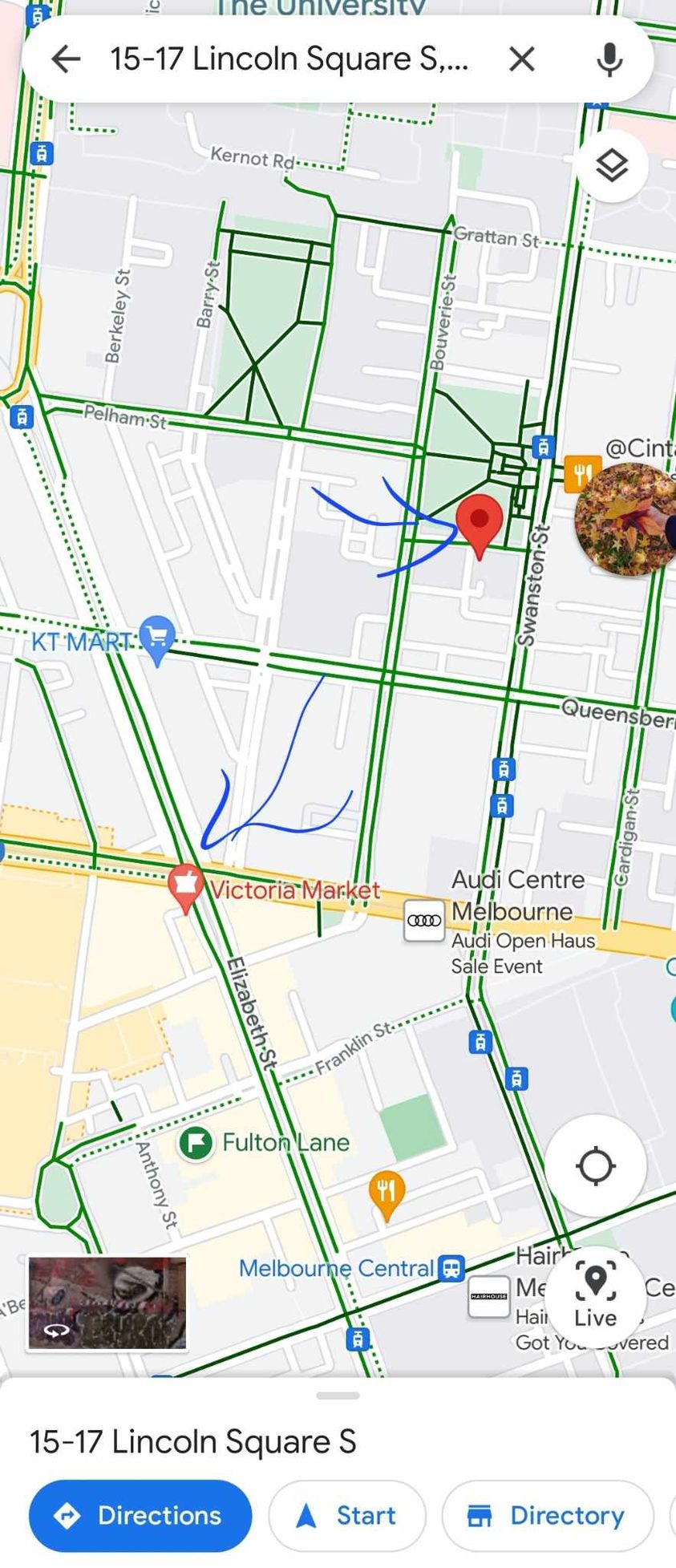Clear the 15-17 Lincoln Square S search
Viewport: 676px width, 1568px height.
521,59
